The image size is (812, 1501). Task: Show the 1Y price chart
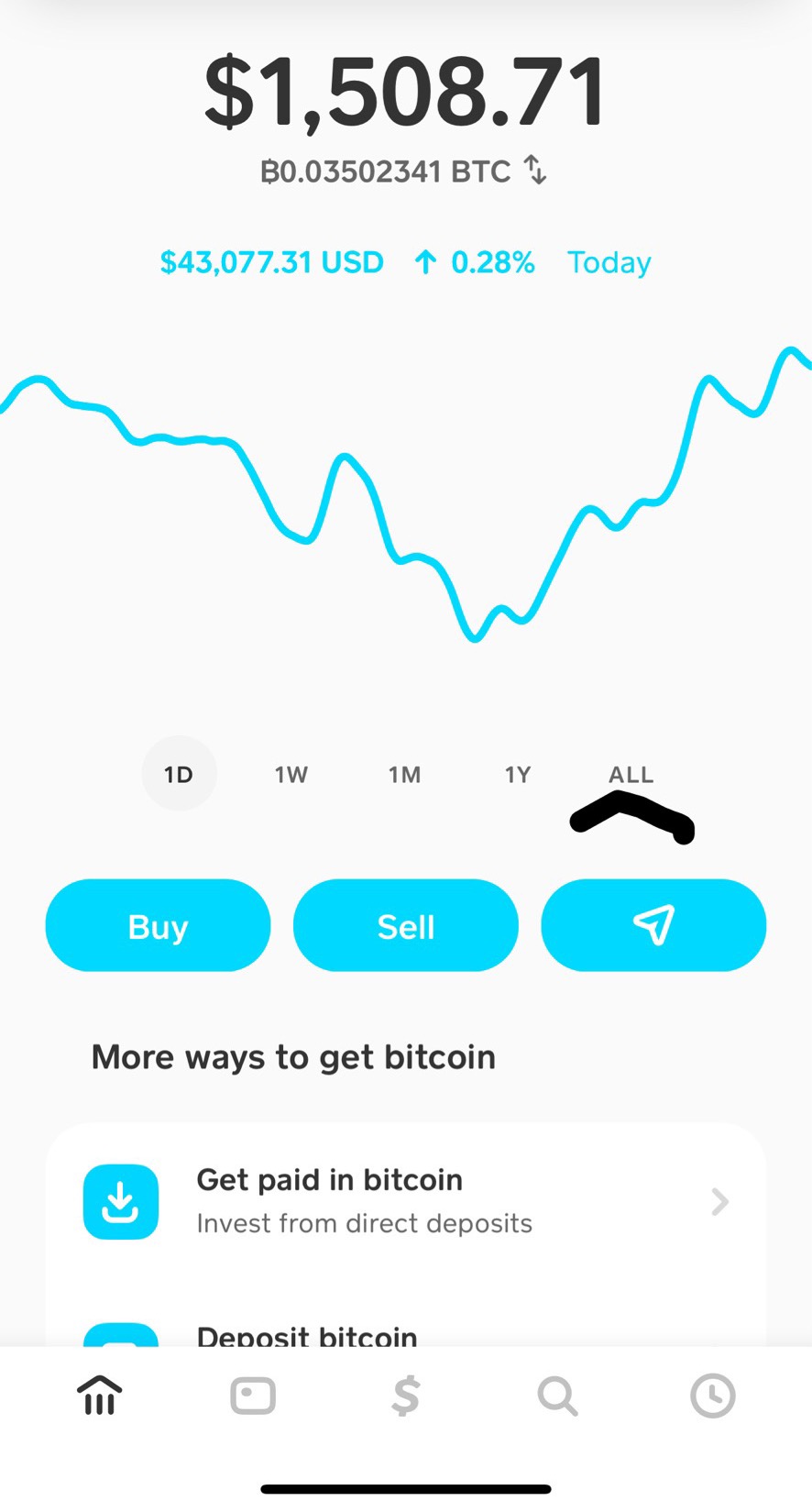(x=518, y=775)
